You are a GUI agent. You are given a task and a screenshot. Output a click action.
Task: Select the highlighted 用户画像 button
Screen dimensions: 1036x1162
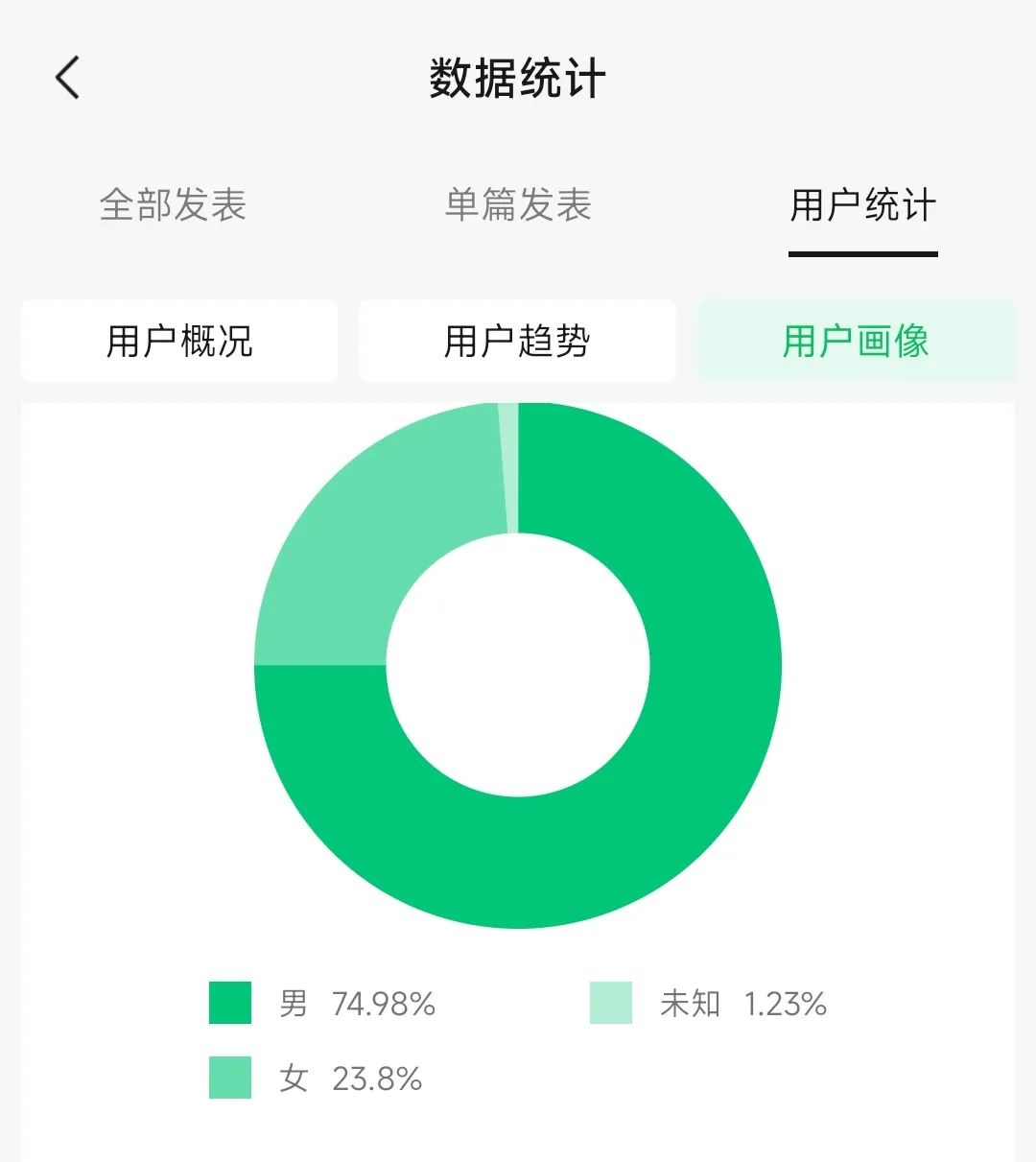857,342
